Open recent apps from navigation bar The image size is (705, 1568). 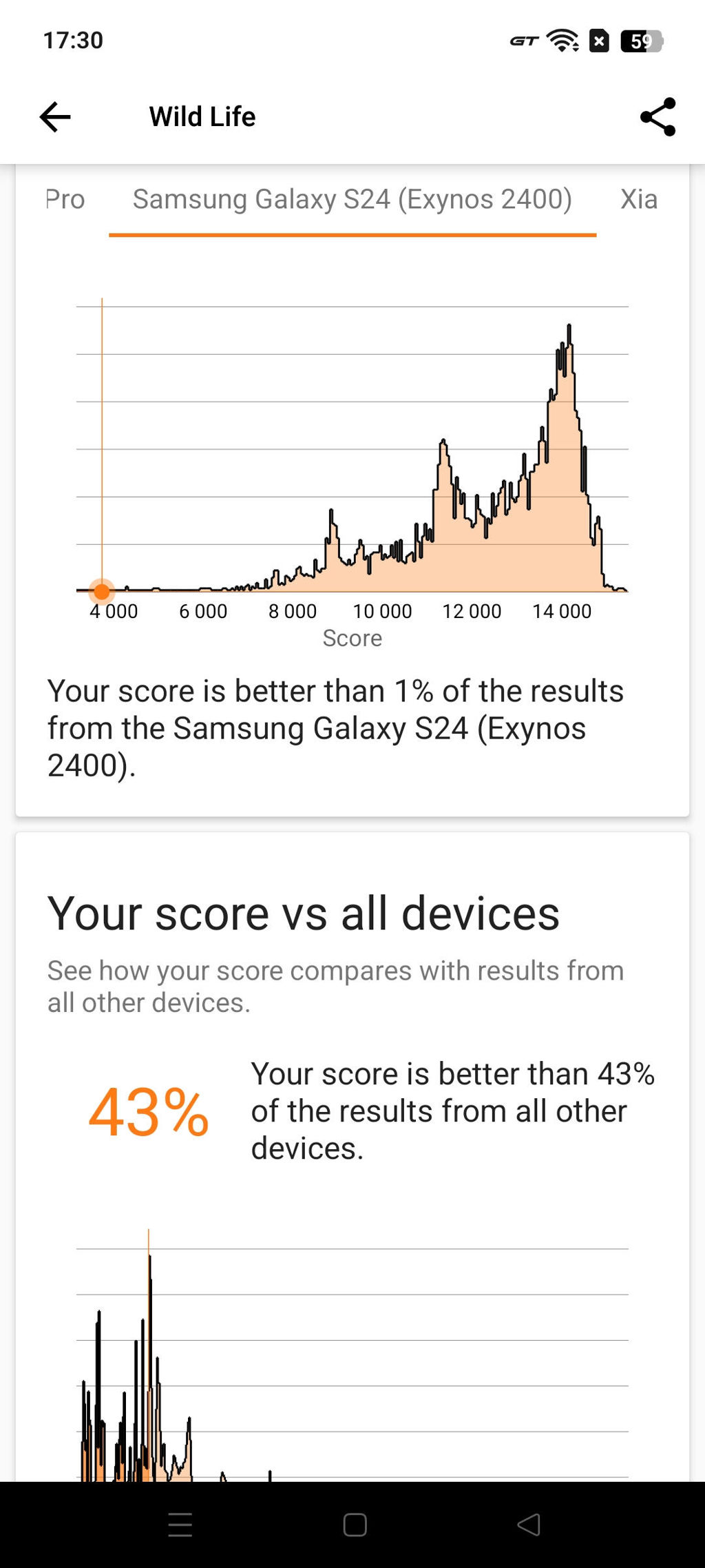click(x=180, y=1525)
